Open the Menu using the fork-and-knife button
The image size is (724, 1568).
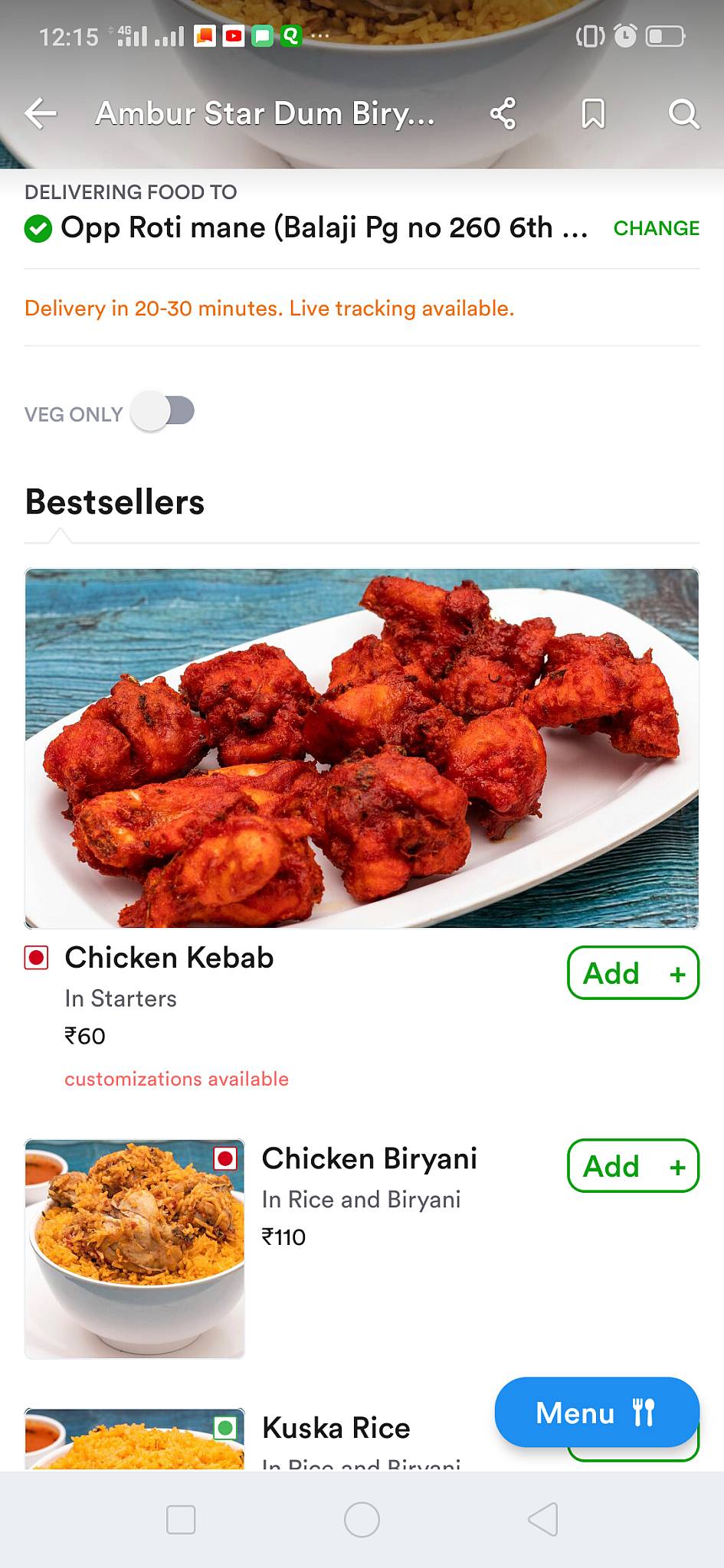coord(597,1413)
